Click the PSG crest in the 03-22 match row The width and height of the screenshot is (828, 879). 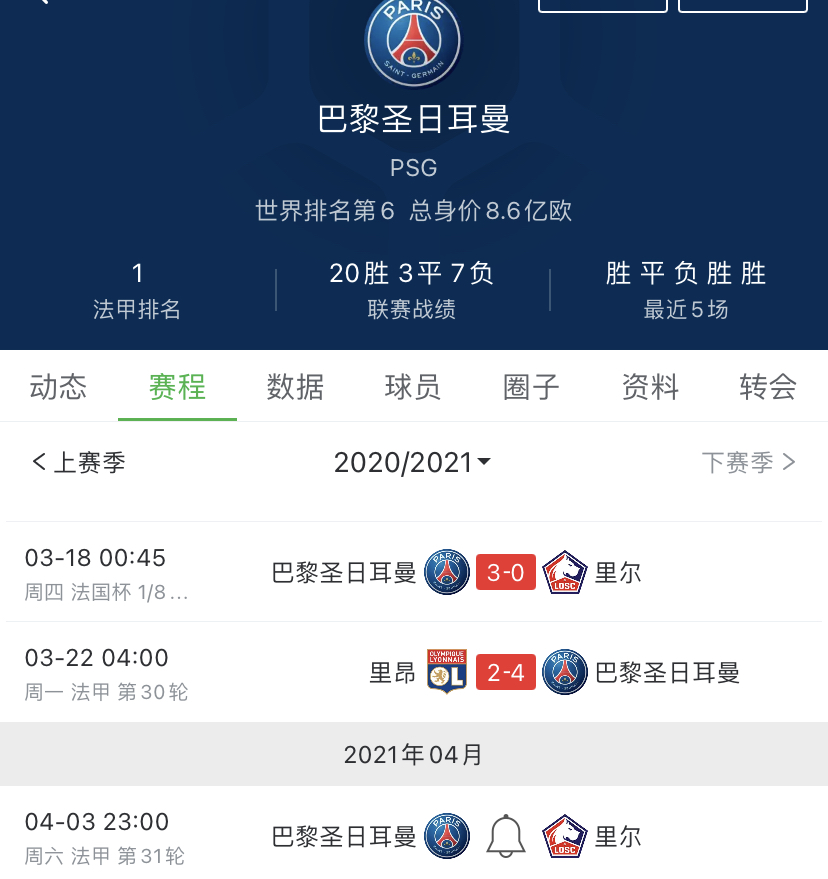tap(565, 673)
